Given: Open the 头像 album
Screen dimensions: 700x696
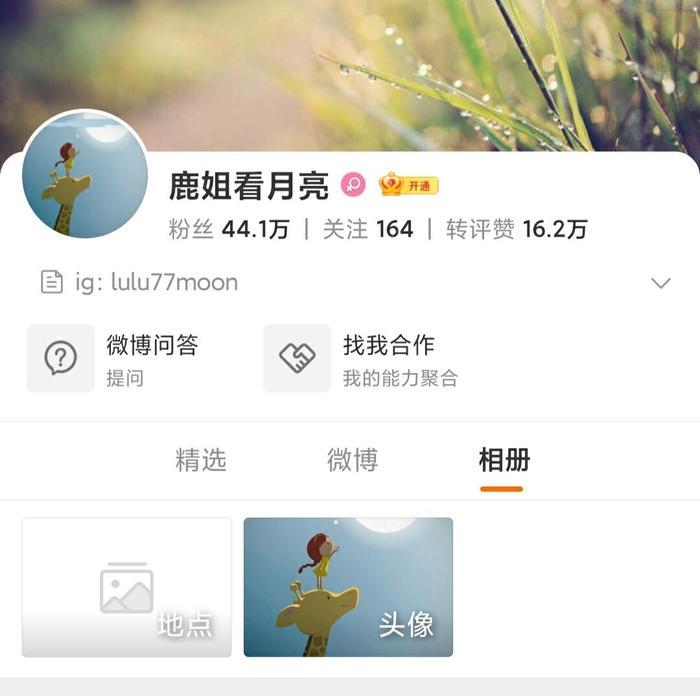Looking at the screenshot, I should tap(348, 587).
